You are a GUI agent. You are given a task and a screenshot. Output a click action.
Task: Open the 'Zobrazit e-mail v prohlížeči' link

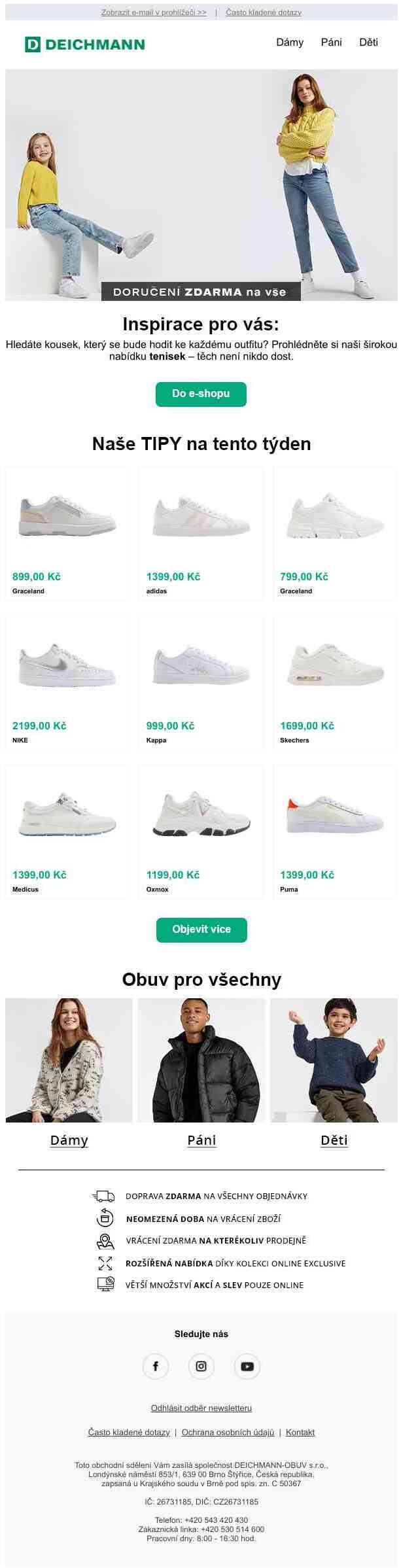tap(154, 12)
